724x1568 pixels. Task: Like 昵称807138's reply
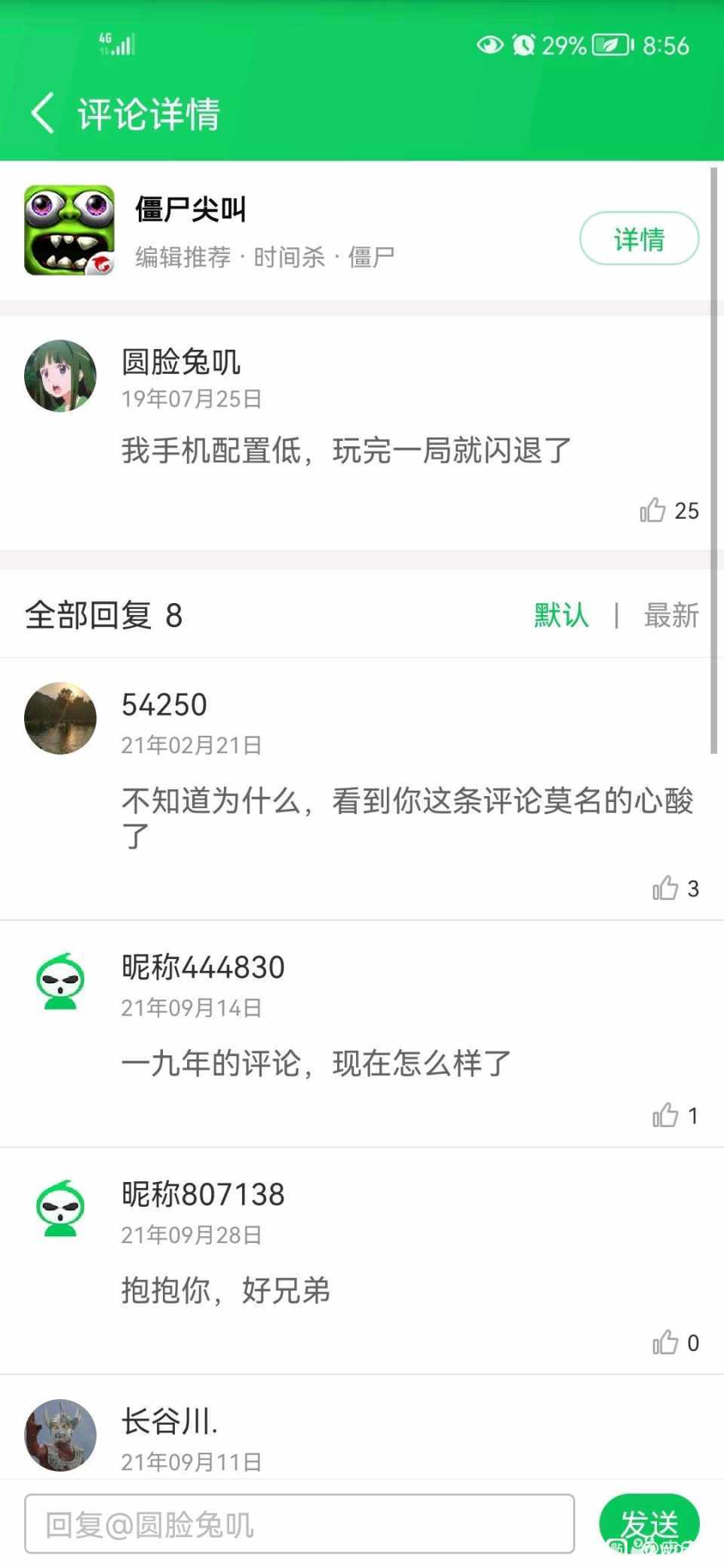coord(675,1342)
